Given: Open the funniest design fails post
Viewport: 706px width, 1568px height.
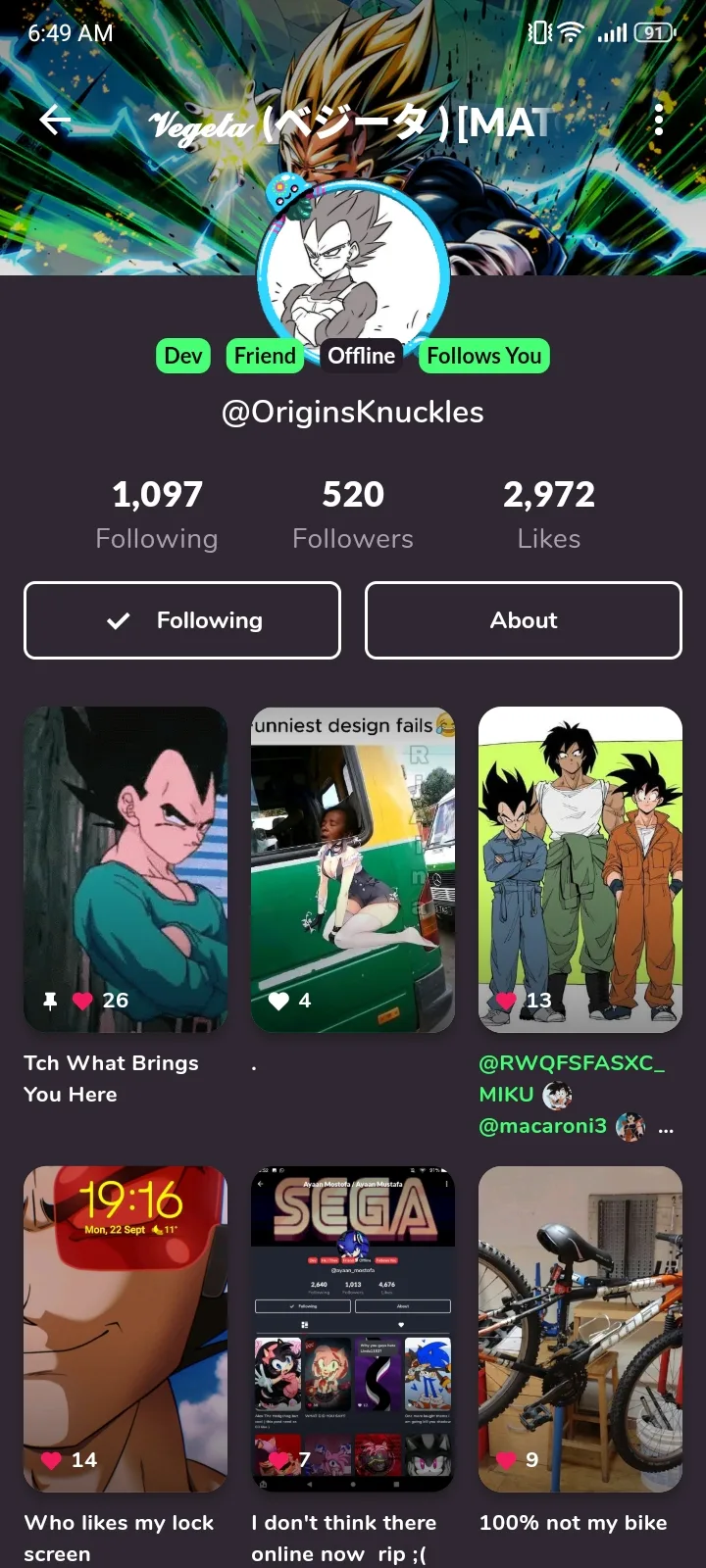Looking at the screenshot, I should [353, 869].
